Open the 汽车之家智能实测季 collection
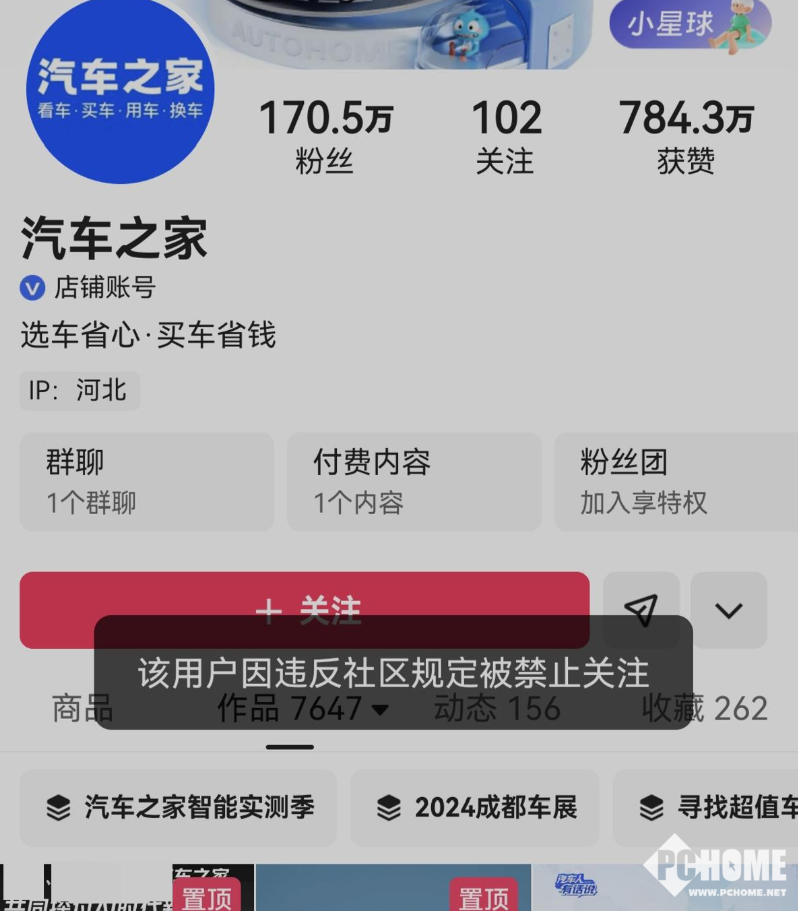 [x=179, y=807]
